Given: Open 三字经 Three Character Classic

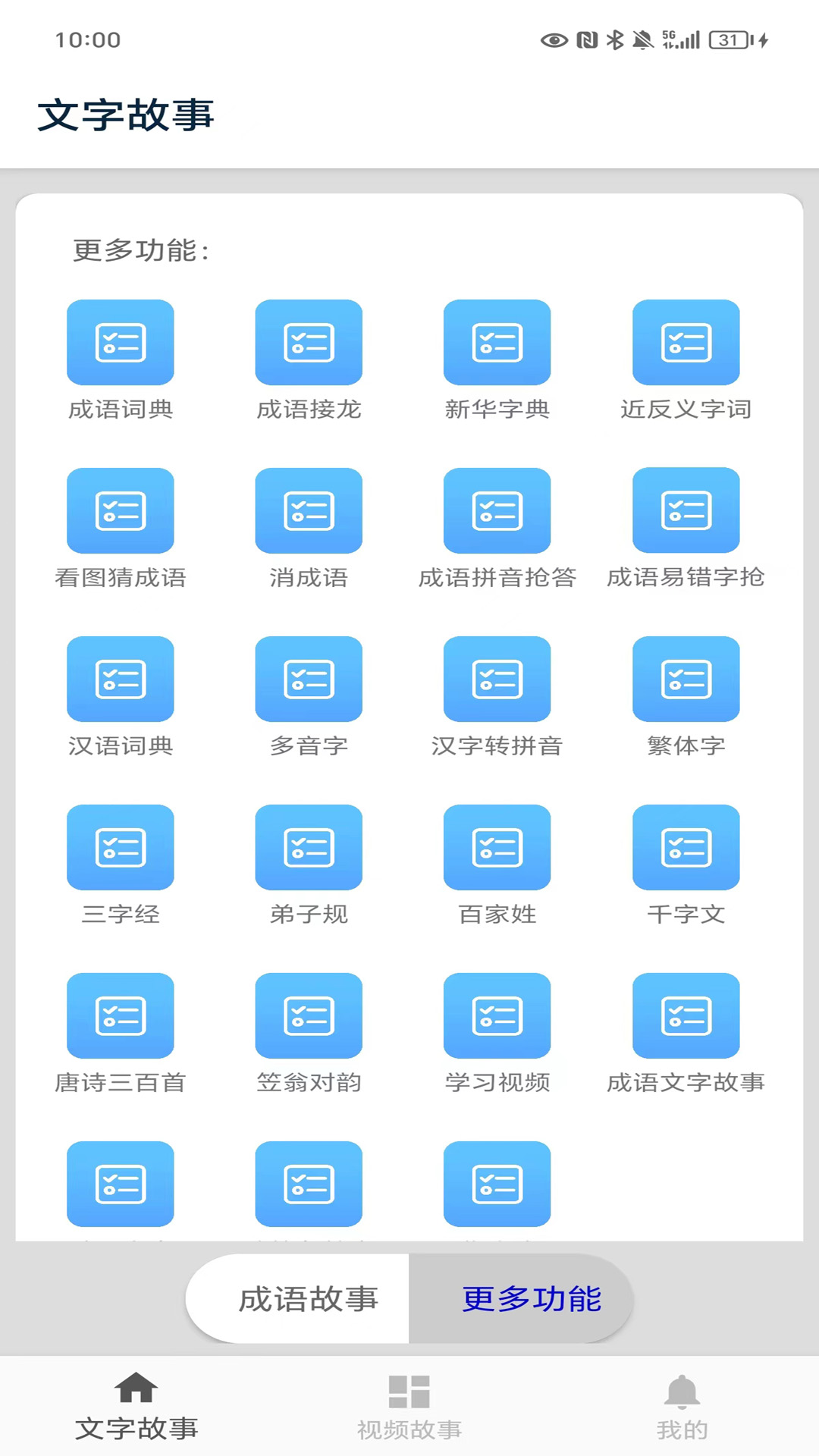Looking at the screenshot, I should coord(120,863).
